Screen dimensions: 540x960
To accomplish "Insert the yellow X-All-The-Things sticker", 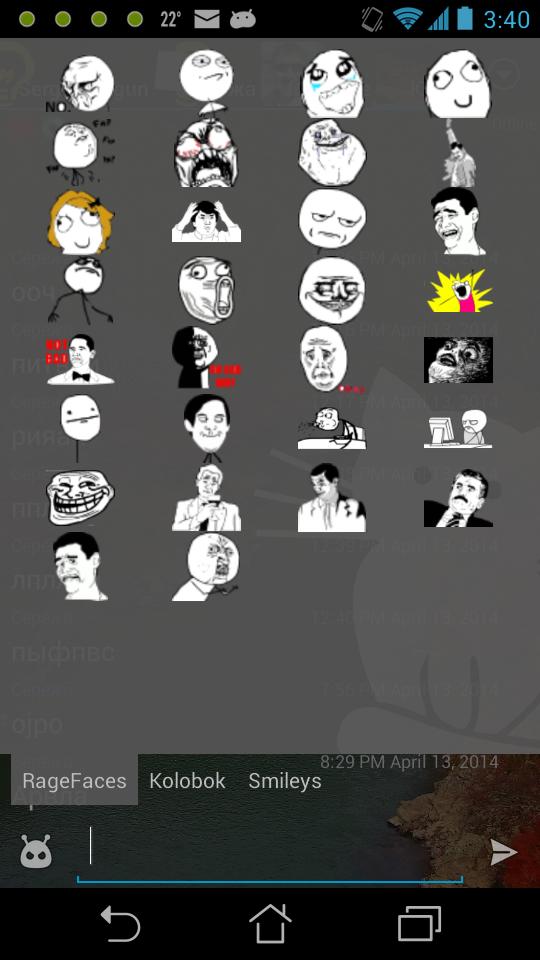I will click(459, 290).
